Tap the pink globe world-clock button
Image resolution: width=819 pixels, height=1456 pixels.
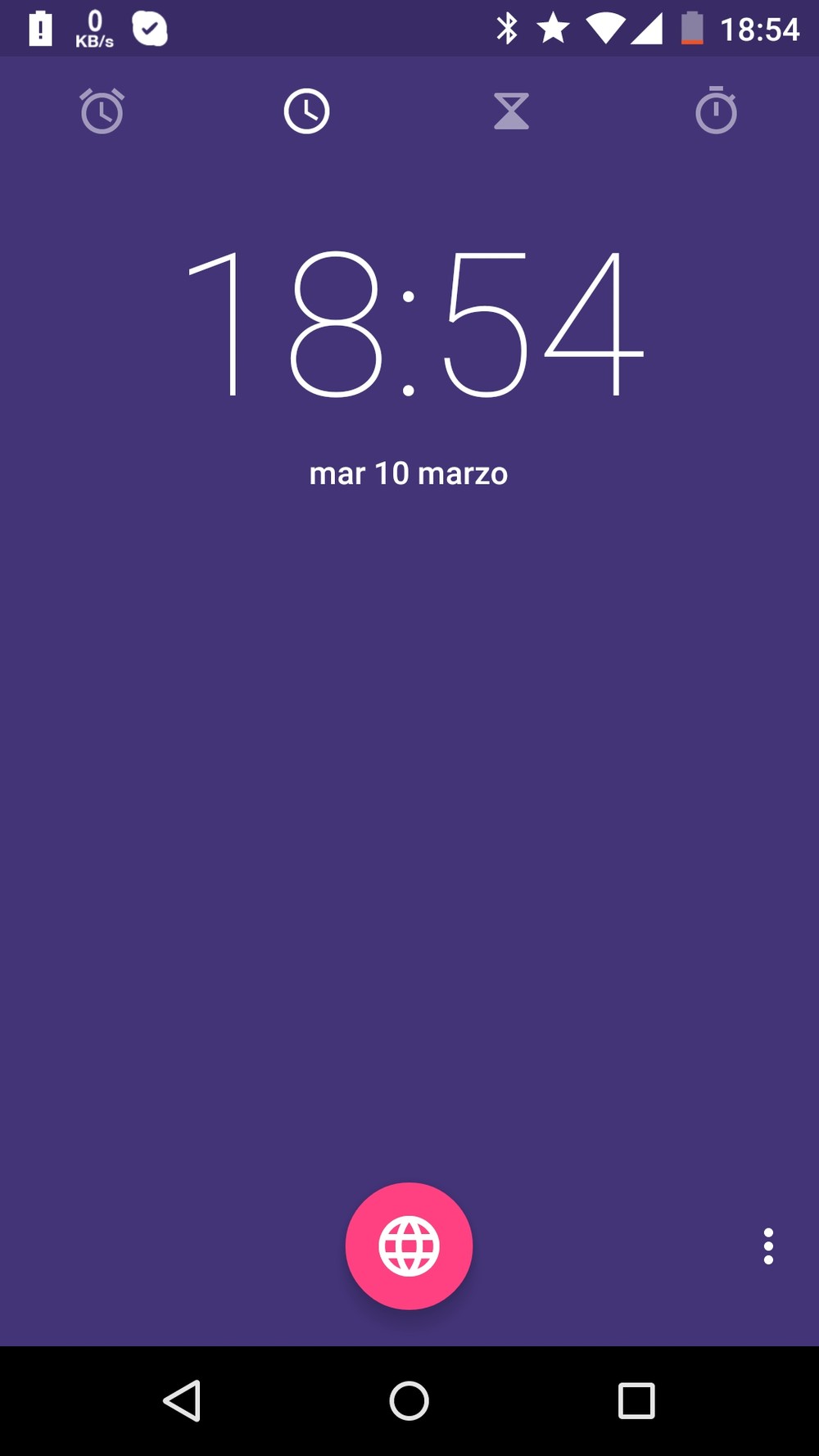(x=409, y=1246)
